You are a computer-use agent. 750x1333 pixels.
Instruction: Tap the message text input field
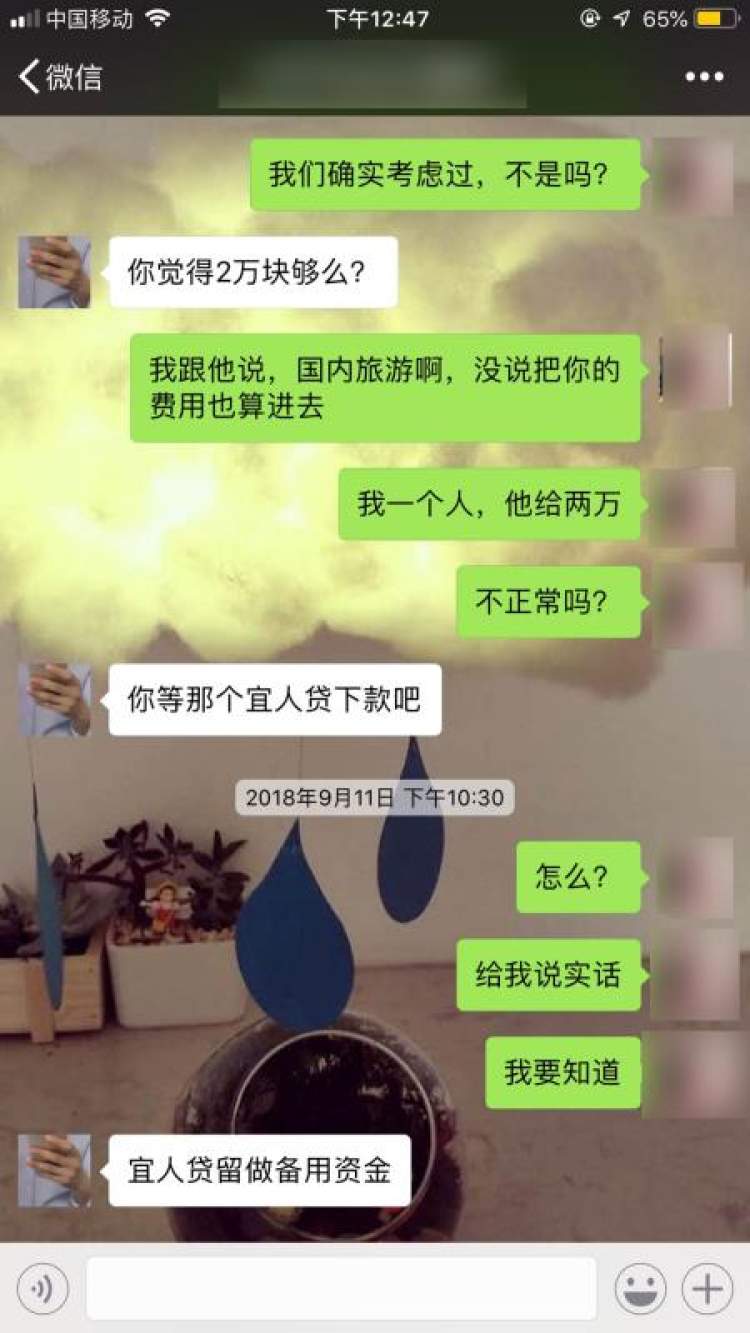pyautogui.click(x=341, y=1289)
